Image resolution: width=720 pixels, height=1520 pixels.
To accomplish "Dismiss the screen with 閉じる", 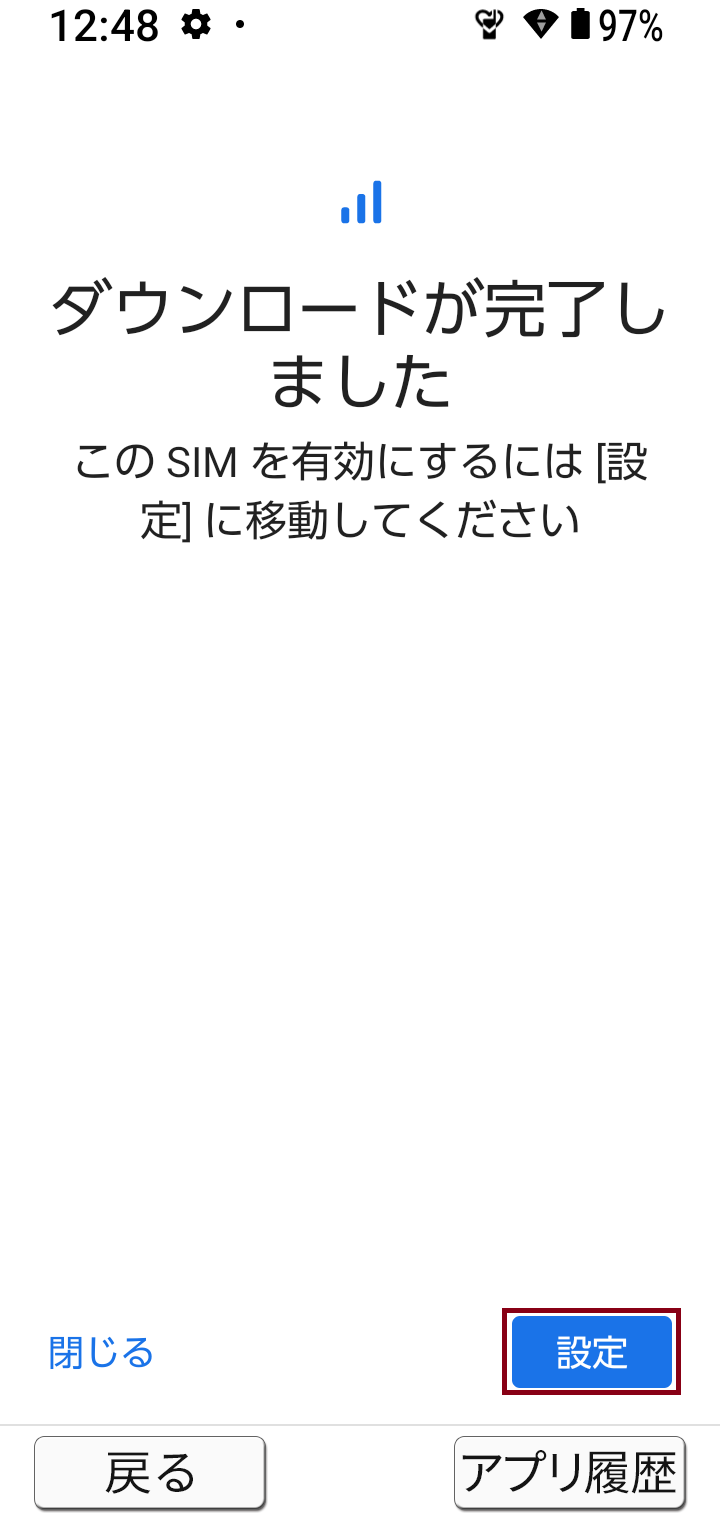I will [x=101, y=1352].
